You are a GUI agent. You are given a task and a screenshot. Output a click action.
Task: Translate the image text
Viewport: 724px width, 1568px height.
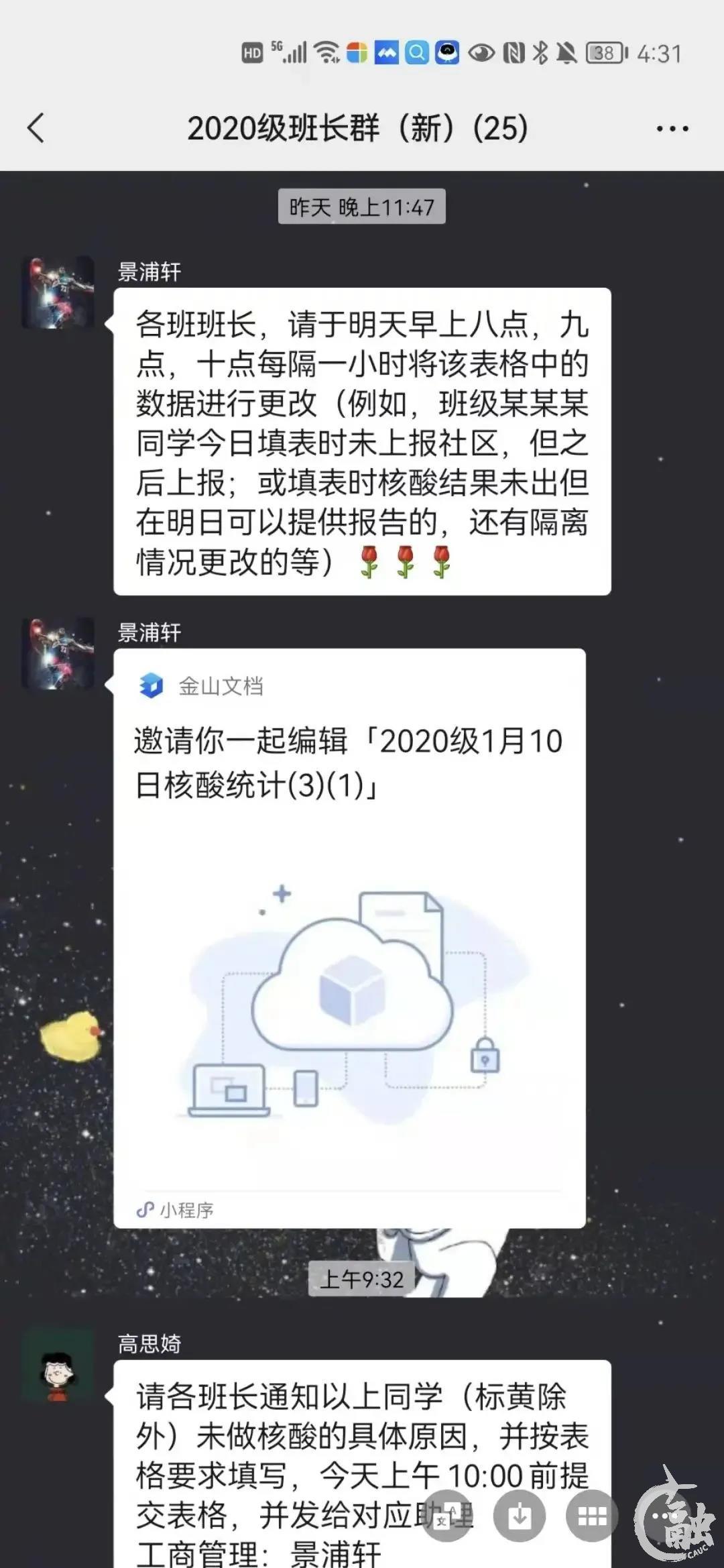click(x=446, y=1516)
